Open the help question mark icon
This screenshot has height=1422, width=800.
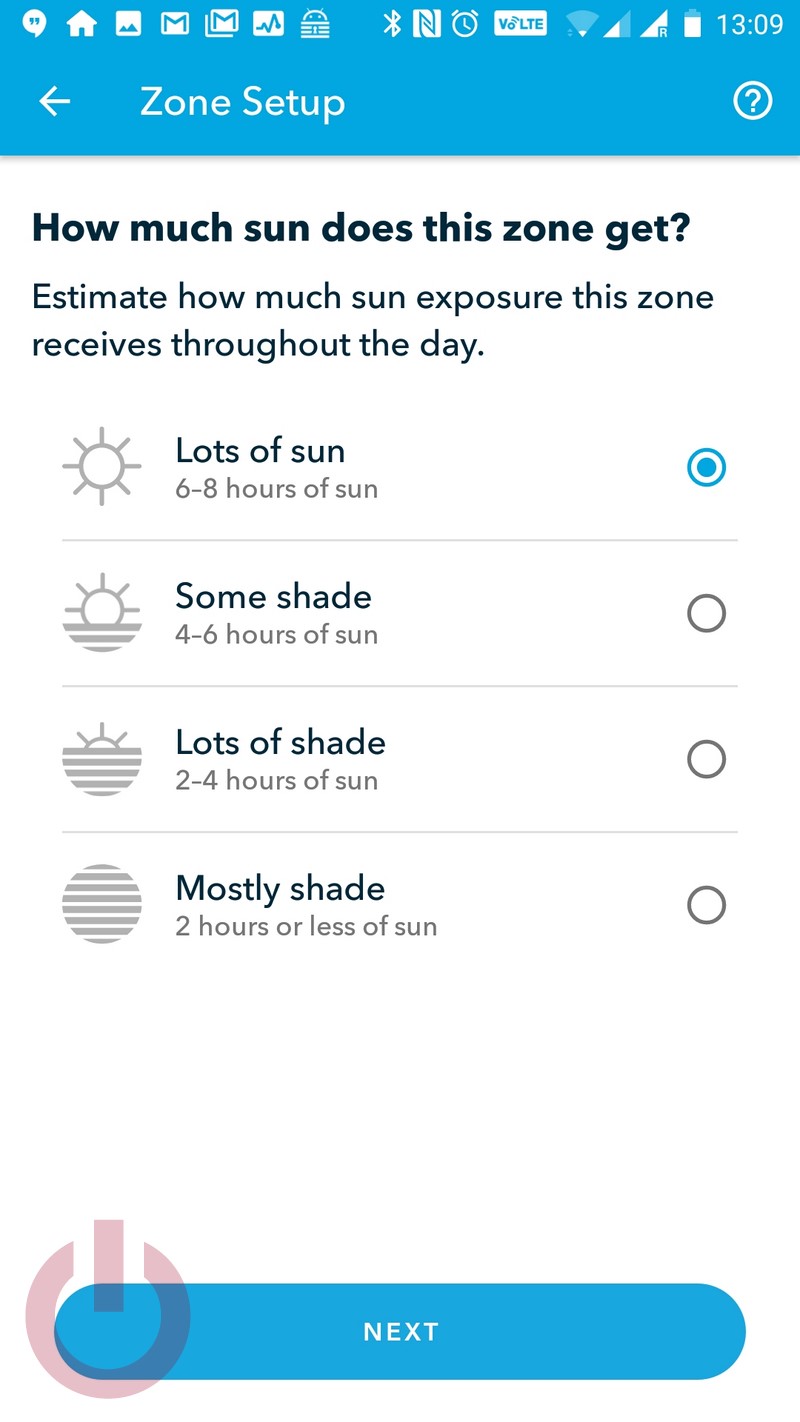752,101
